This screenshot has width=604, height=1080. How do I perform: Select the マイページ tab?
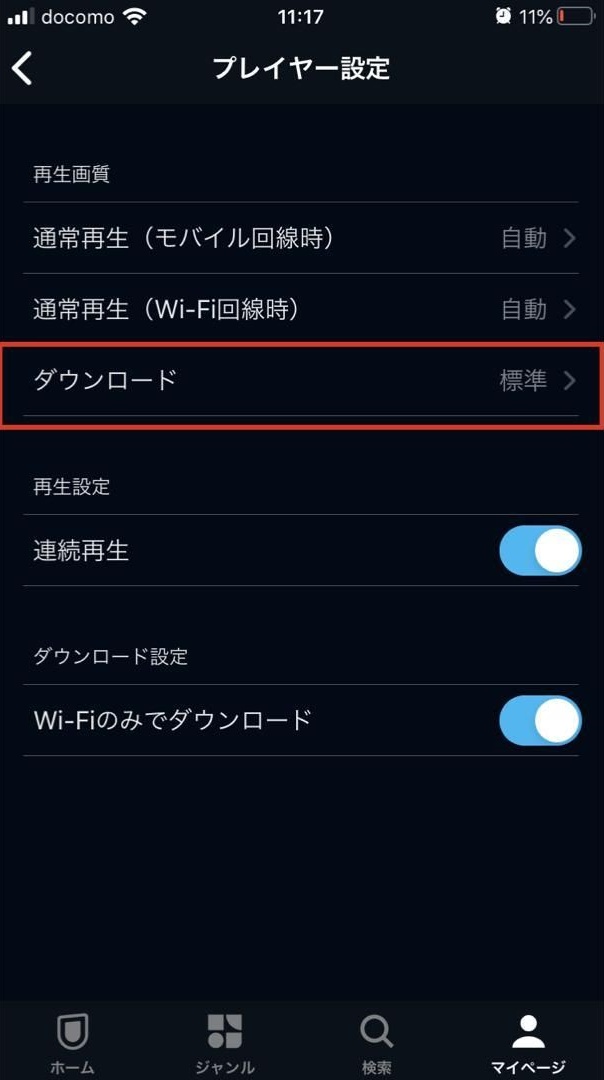click(x=528, y=1043)
